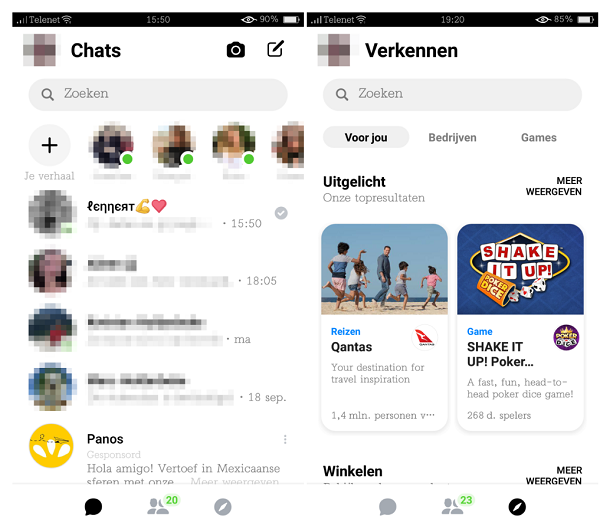Switch to the Bedrijven tab
This screenshot has height=529, width=600.
click(x=452, y=138)
